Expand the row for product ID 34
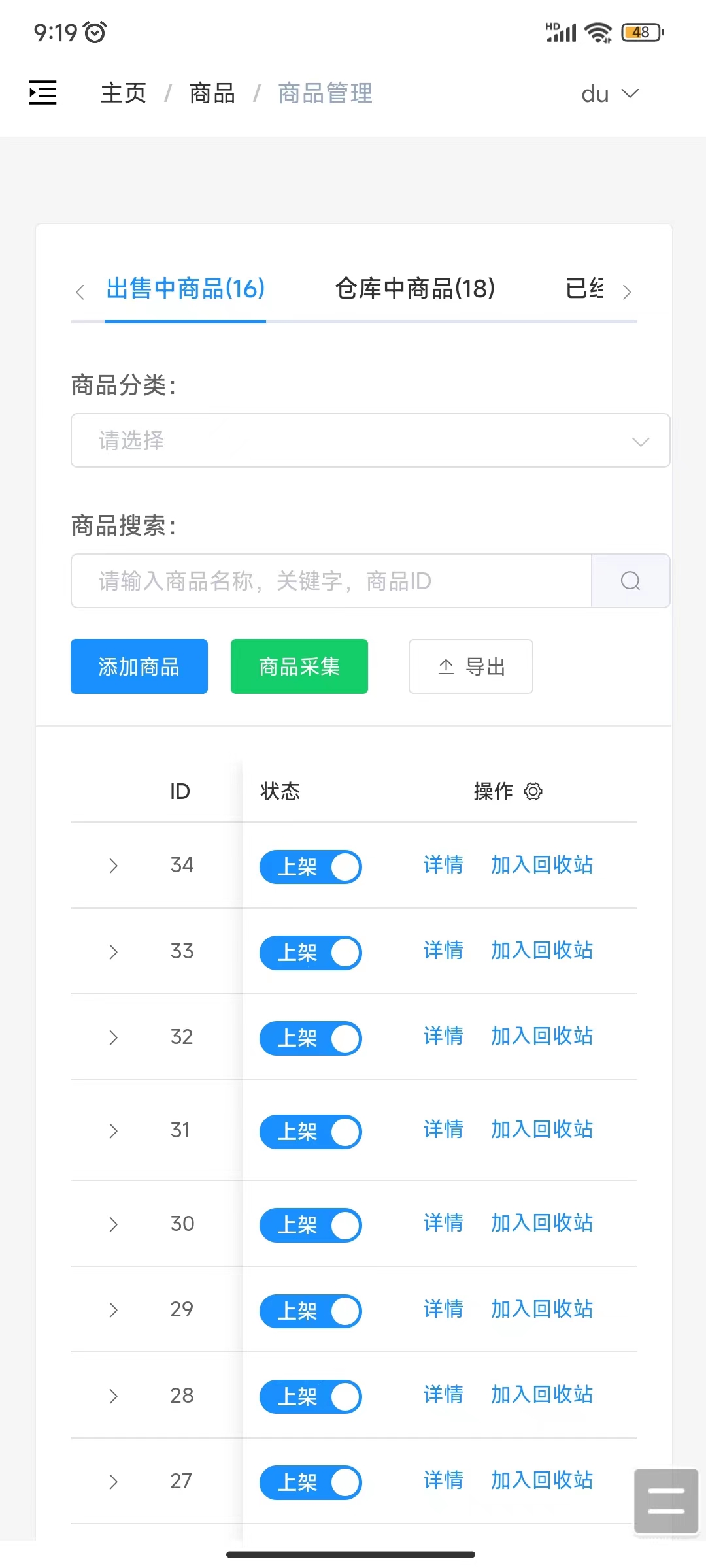The image size is (706, 1568). (x=113, y=866)
